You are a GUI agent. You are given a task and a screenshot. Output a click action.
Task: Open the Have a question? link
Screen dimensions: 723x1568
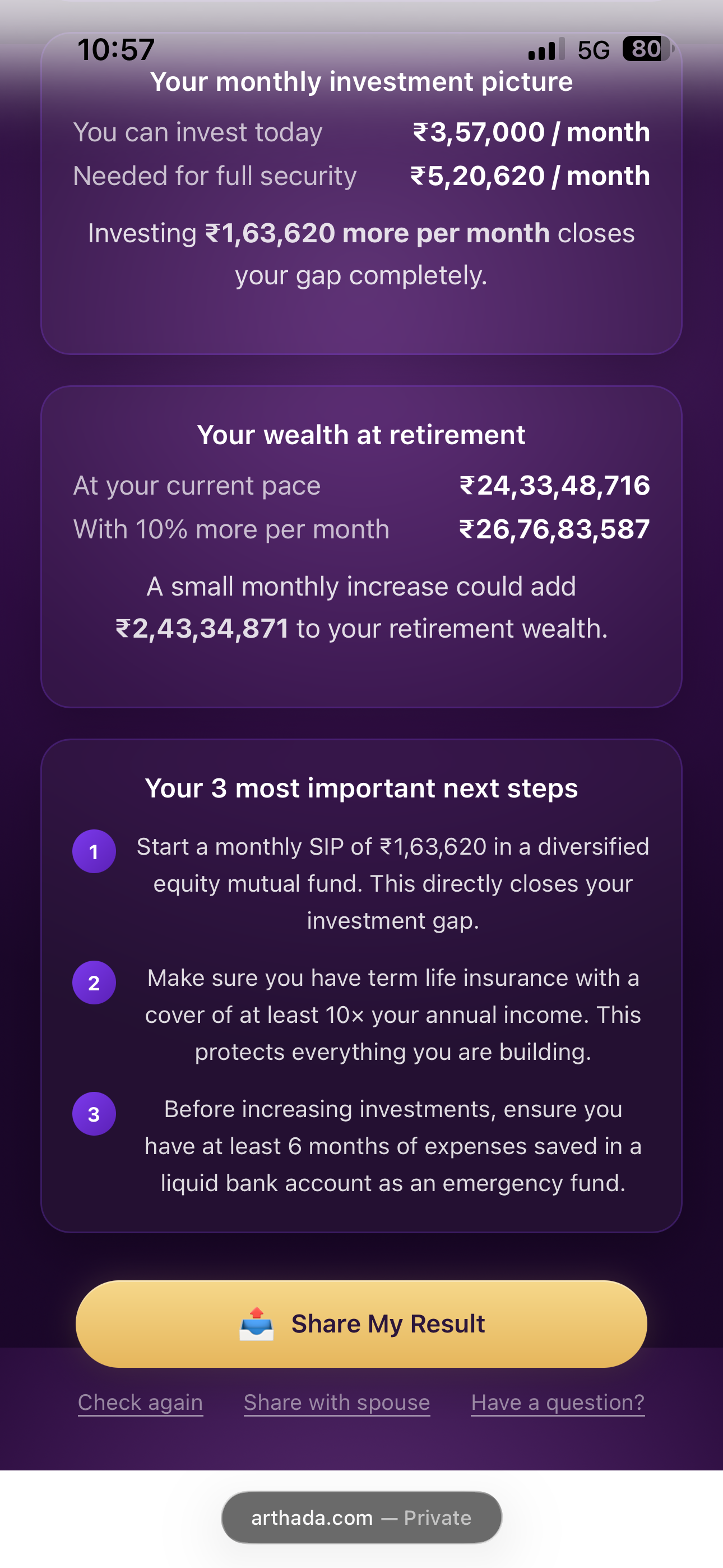pos(558,1402)
